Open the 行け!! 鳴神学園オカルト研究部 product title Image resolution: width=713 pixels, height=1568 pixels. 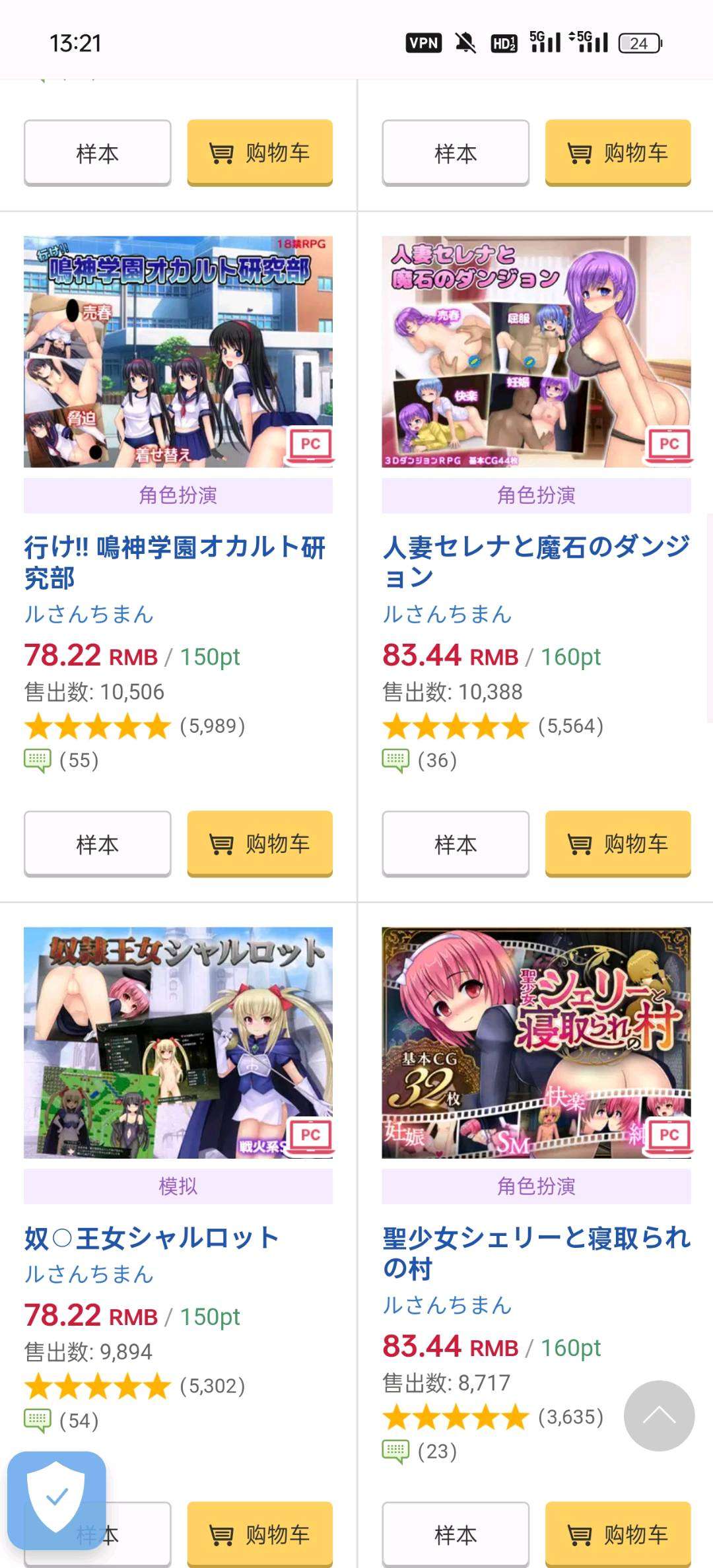tap(174, 562)
